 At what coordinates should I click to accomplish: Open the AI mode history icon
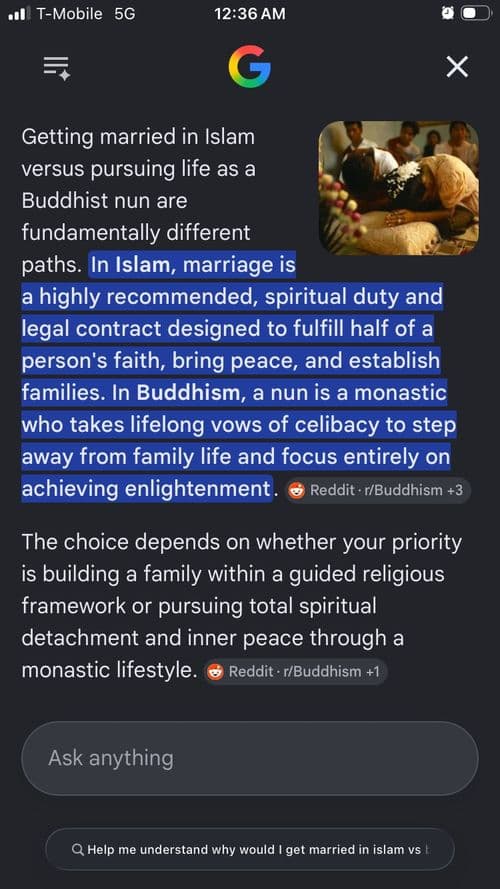[x=57, y=68]
